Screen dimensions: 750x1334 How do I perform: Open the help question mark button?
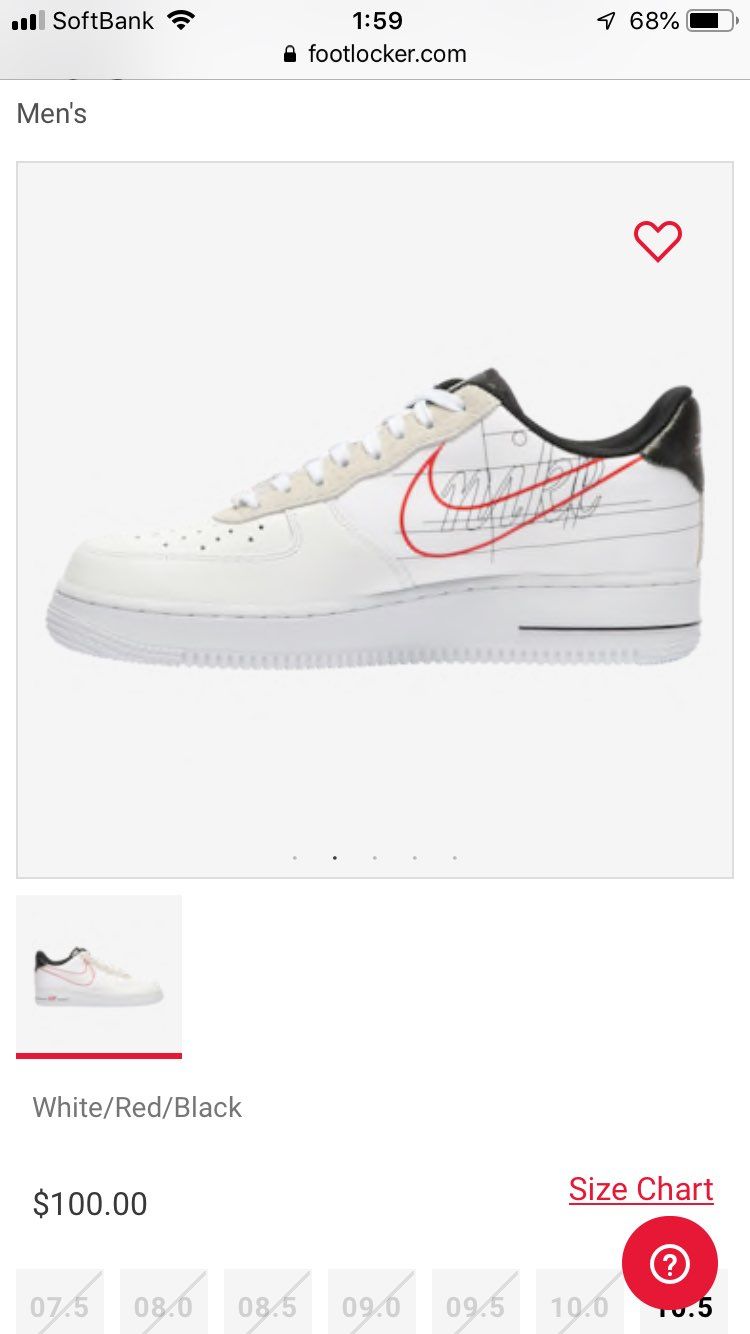point(669,1264)
